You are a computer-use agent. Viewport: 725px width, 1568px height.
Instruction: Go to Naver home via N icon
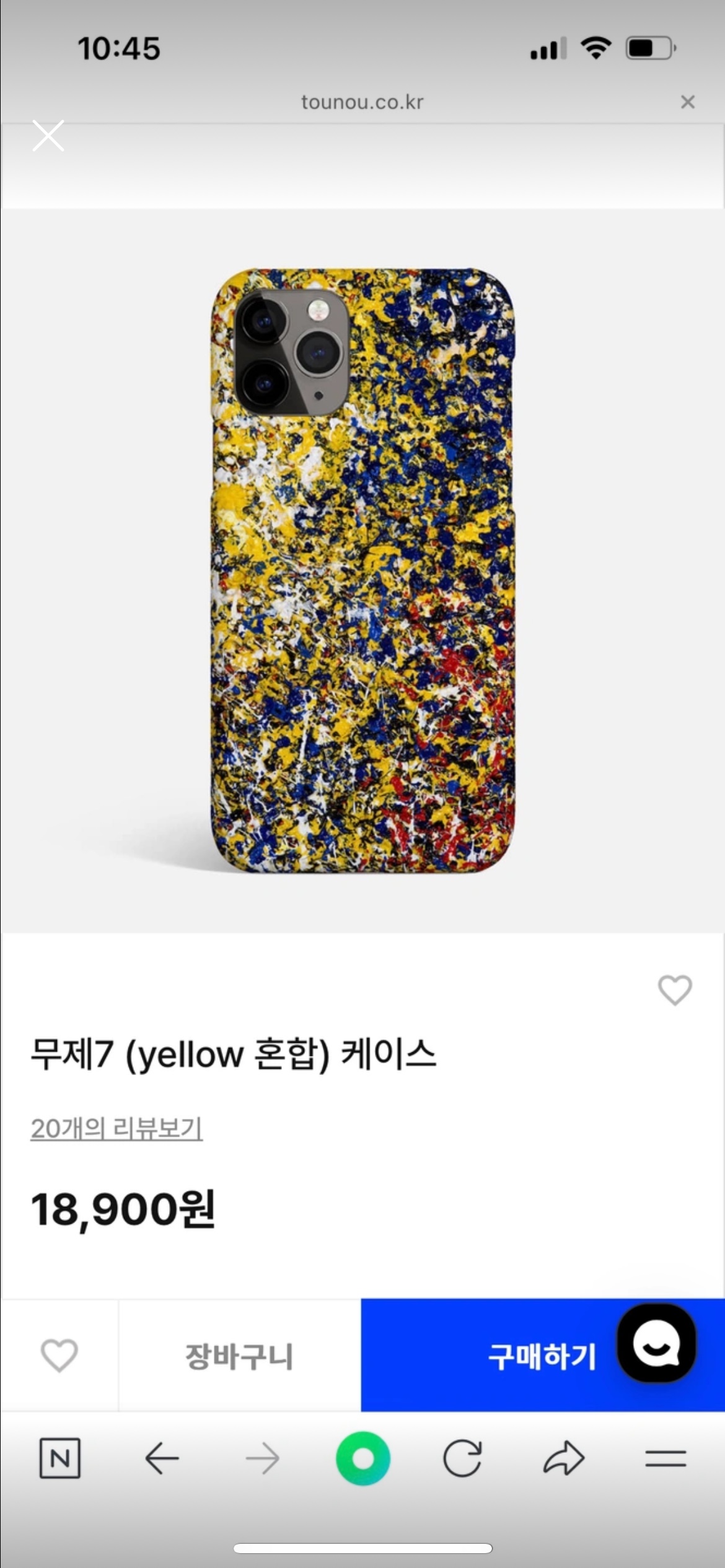click(x=59, y=1458)
